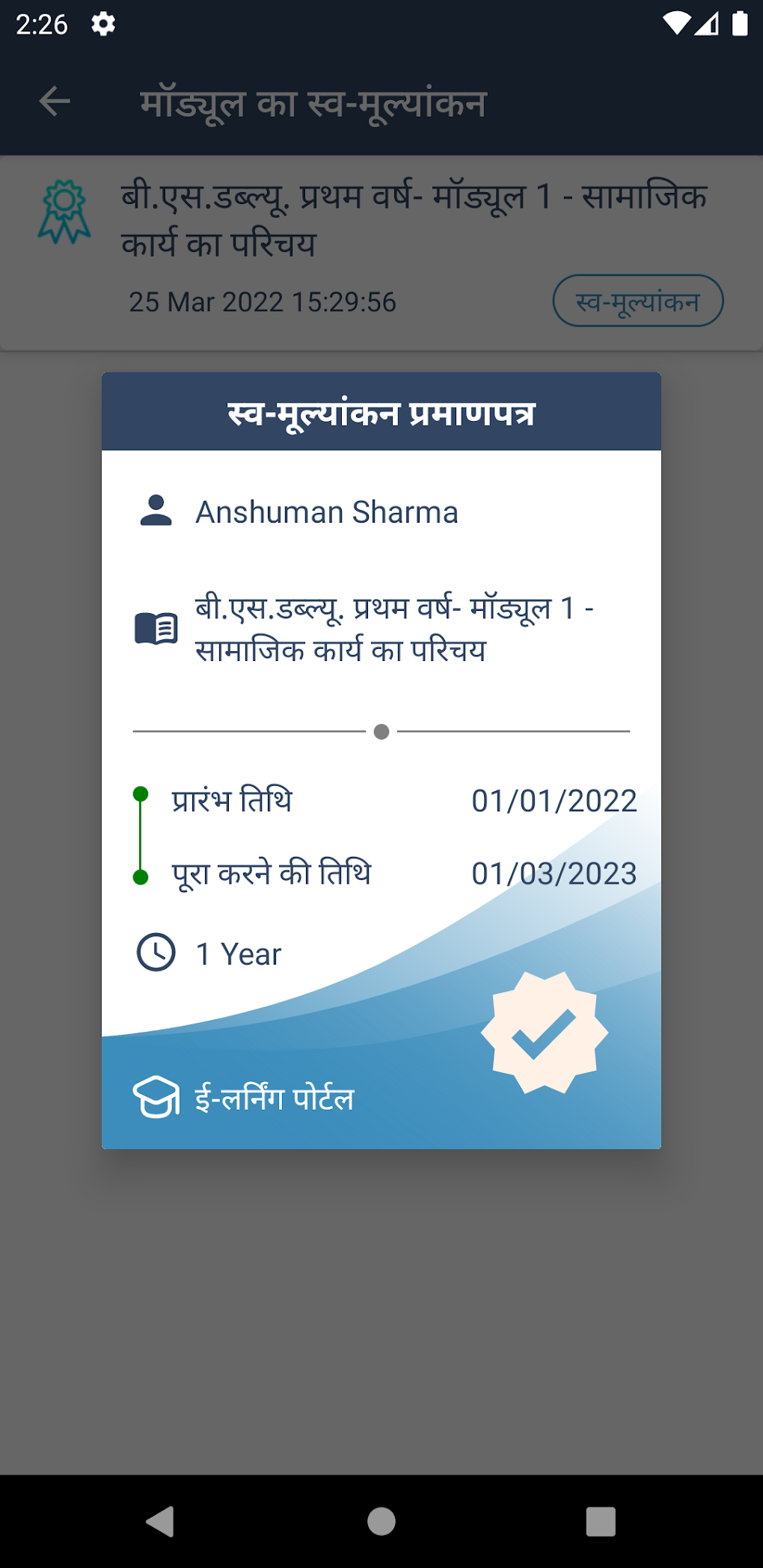763x1568 pixels.
Task: Tap the back arrow in the top bar
Action: 53,101
